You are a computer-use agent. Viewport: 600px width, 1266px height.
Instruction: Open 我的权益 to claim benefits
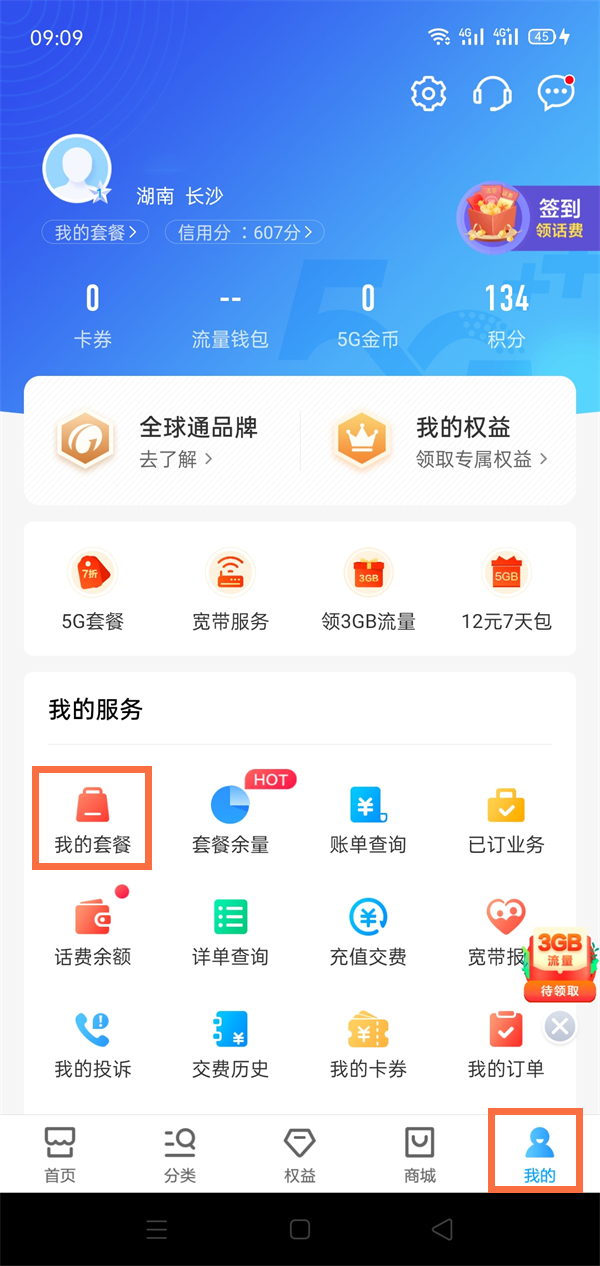click(440, 441)
